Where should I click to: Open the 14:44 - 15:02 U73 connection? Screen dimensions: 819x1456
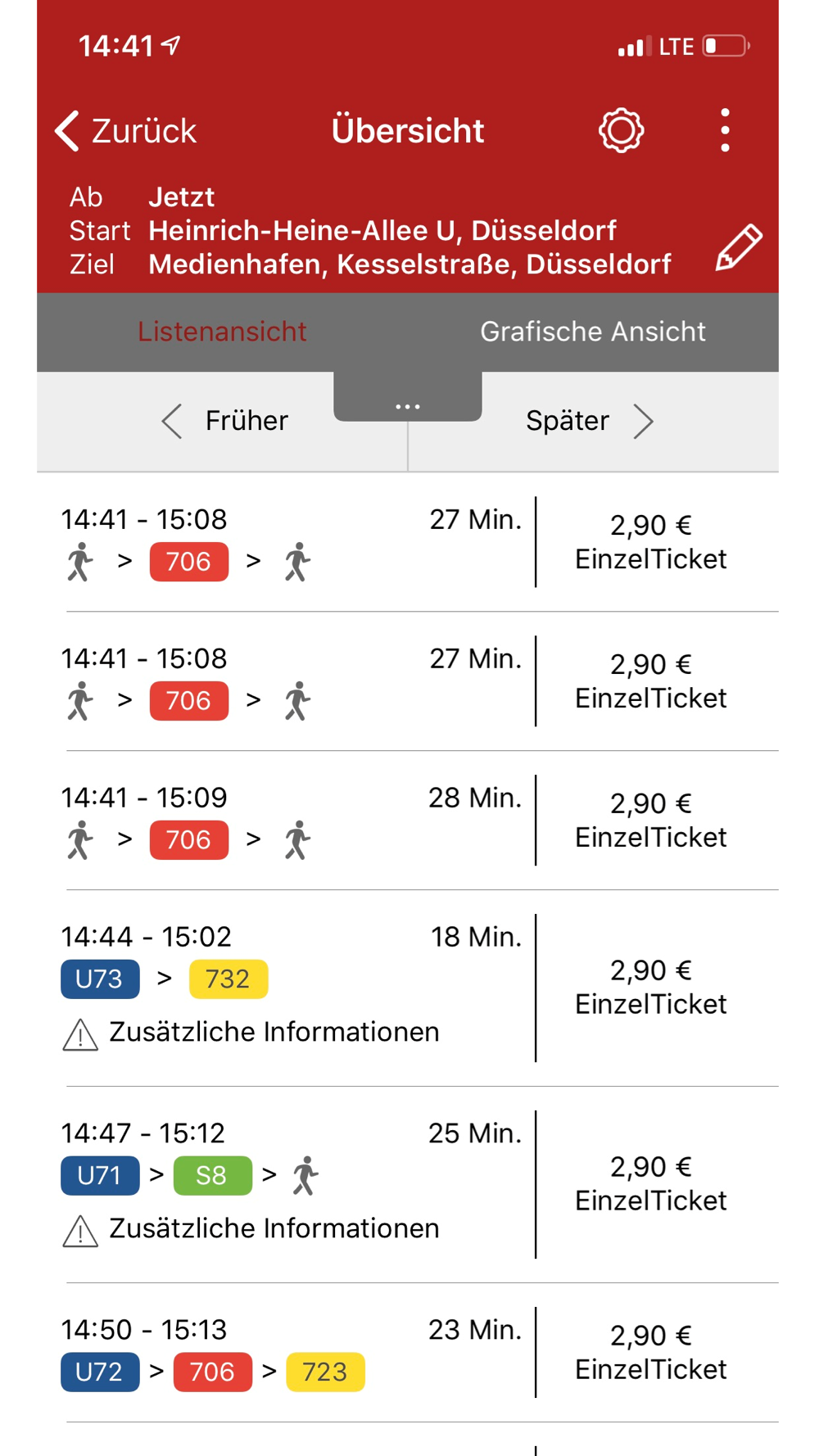(408, 988)
